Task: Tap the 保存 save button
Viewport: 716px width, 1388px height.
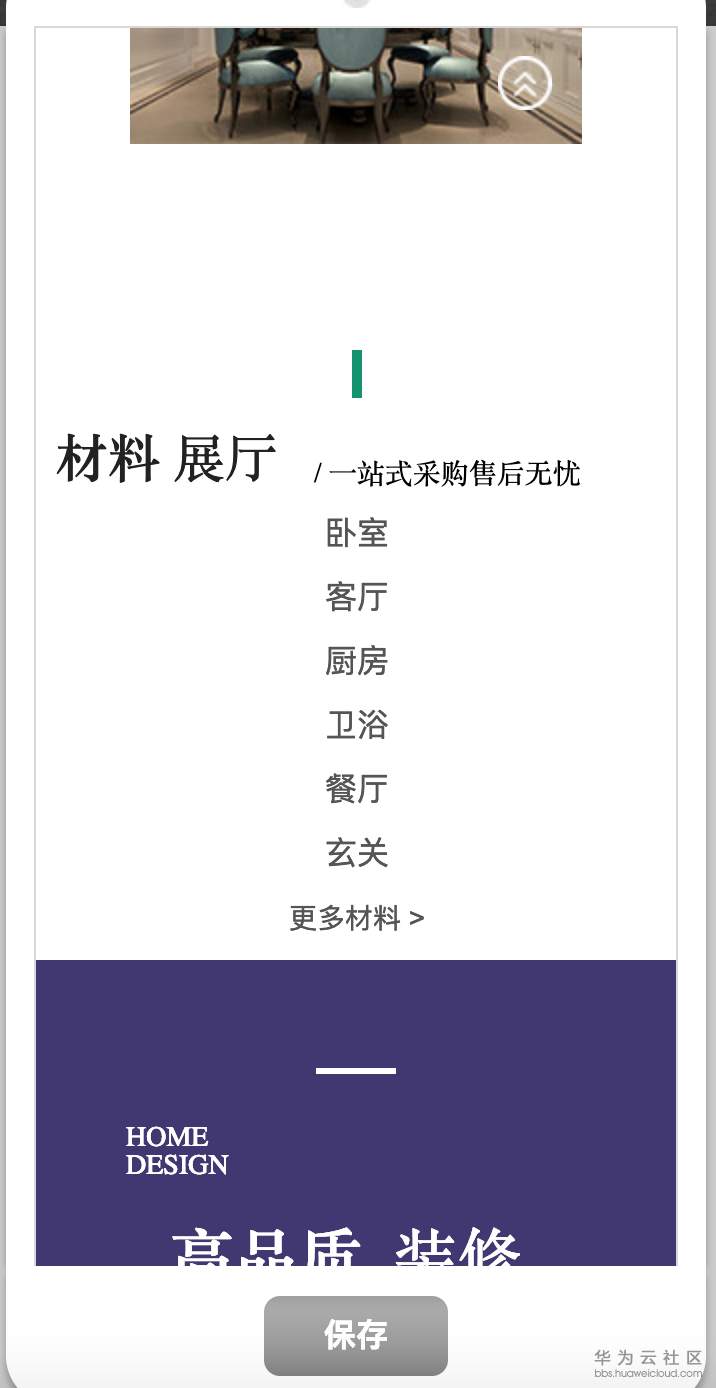Action: point(356,1335)
